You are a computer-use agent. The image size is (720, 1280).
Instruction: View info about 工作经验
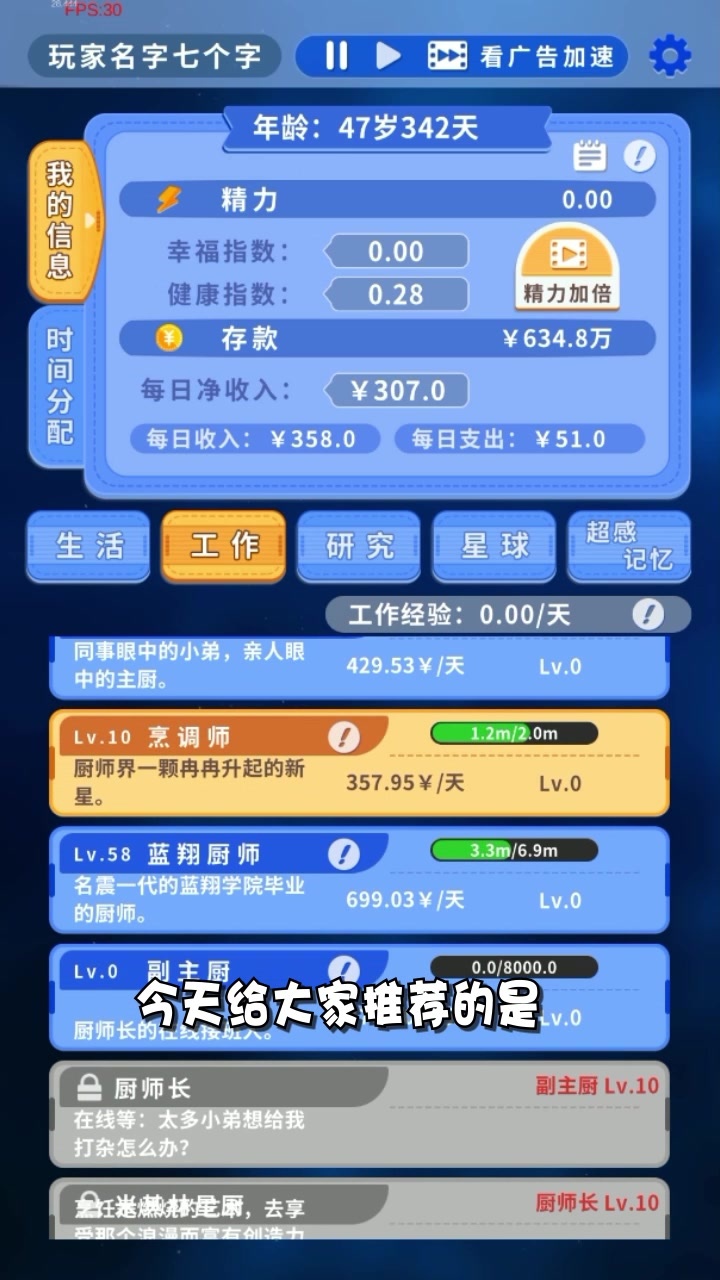coord(649,614)
